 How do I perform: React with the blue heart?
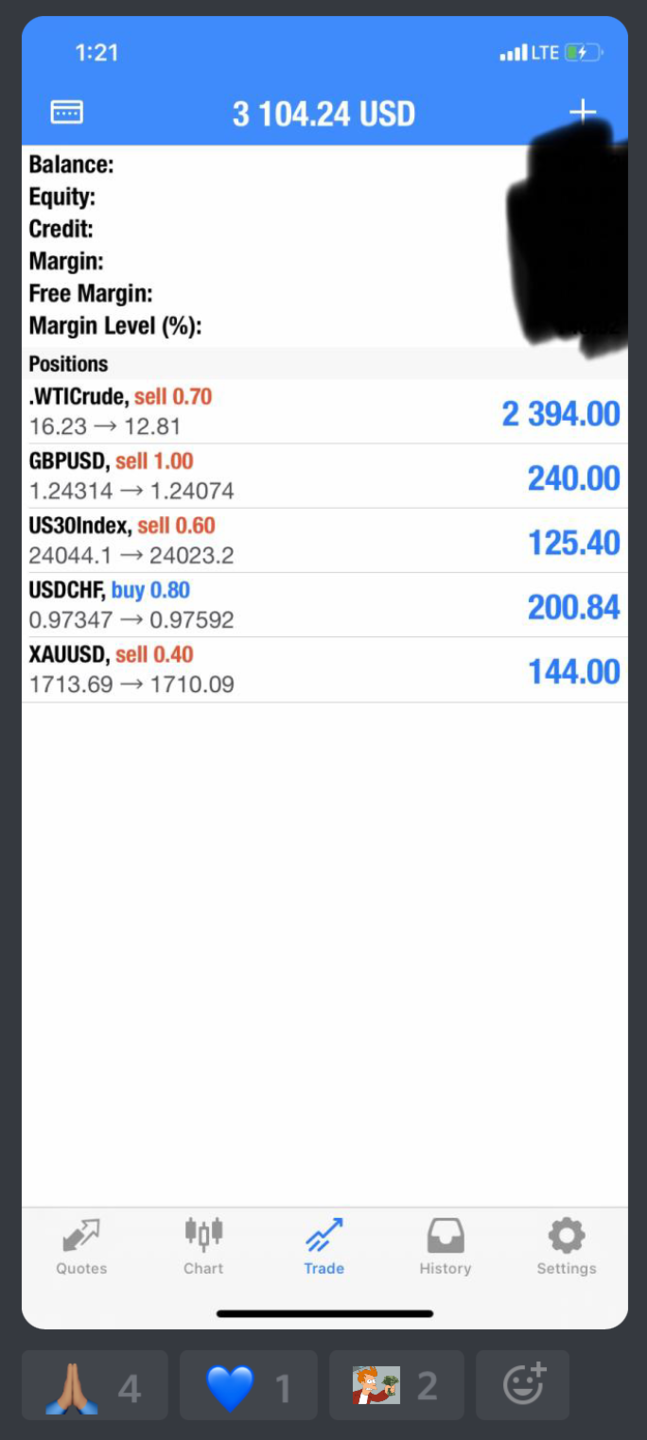coord(248,1386)
